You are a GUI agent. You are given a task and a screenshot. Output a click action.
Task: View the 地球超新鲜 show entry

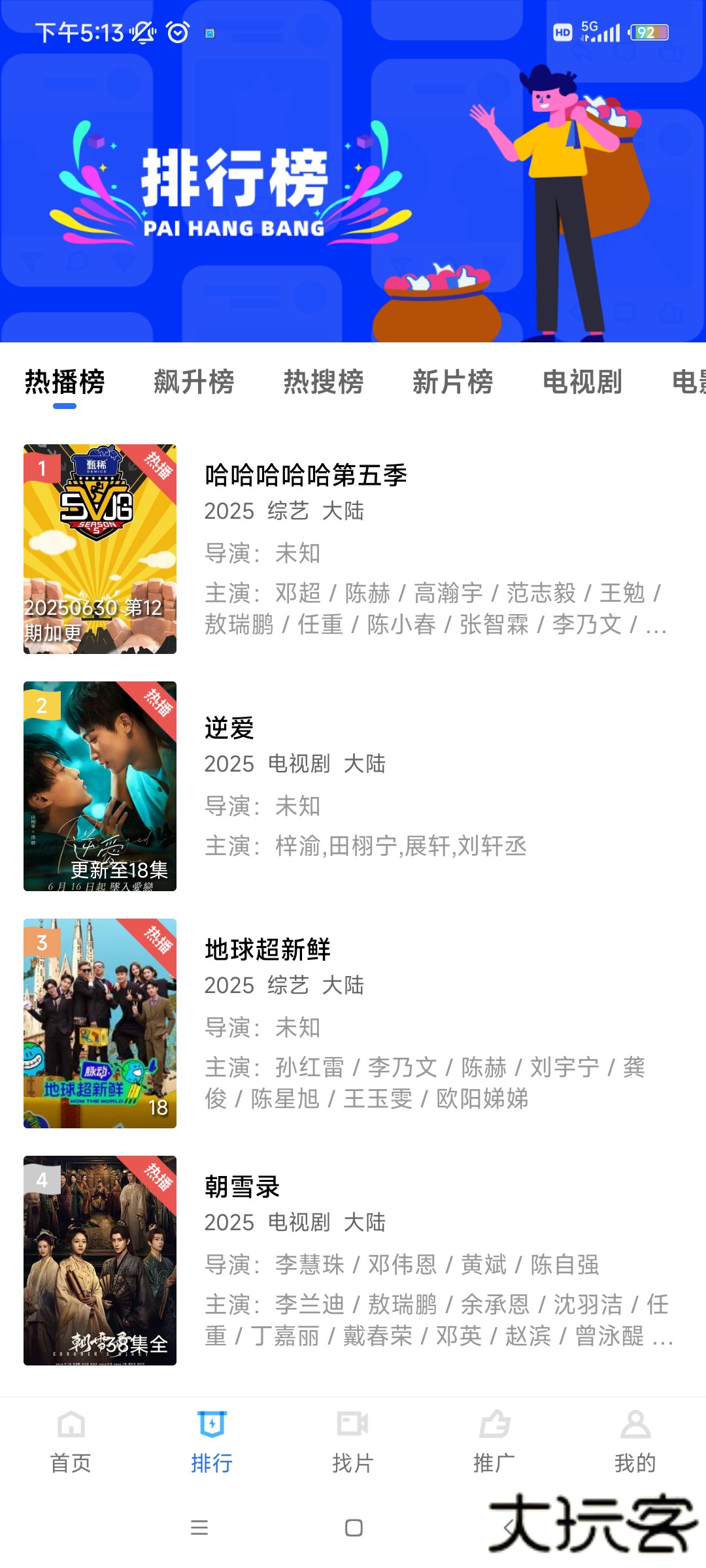click(268, 950)
